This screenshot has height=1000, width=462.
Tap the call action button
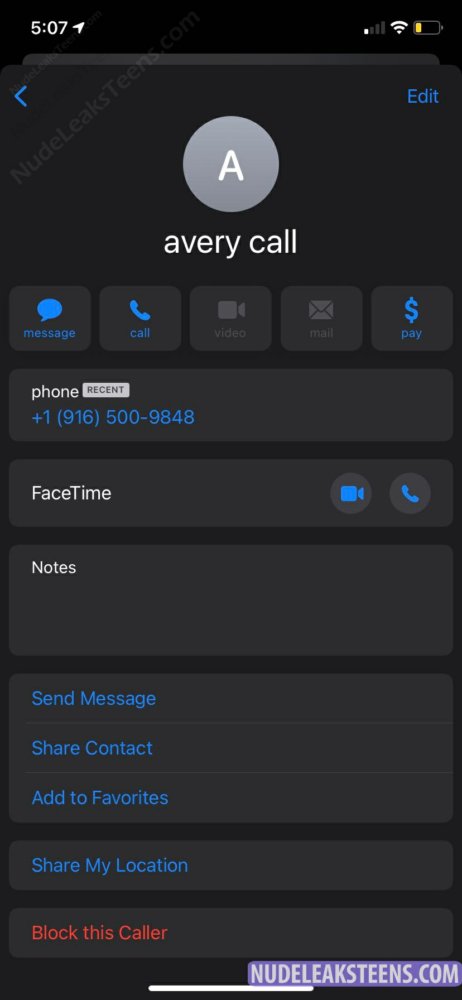point(140,318)
